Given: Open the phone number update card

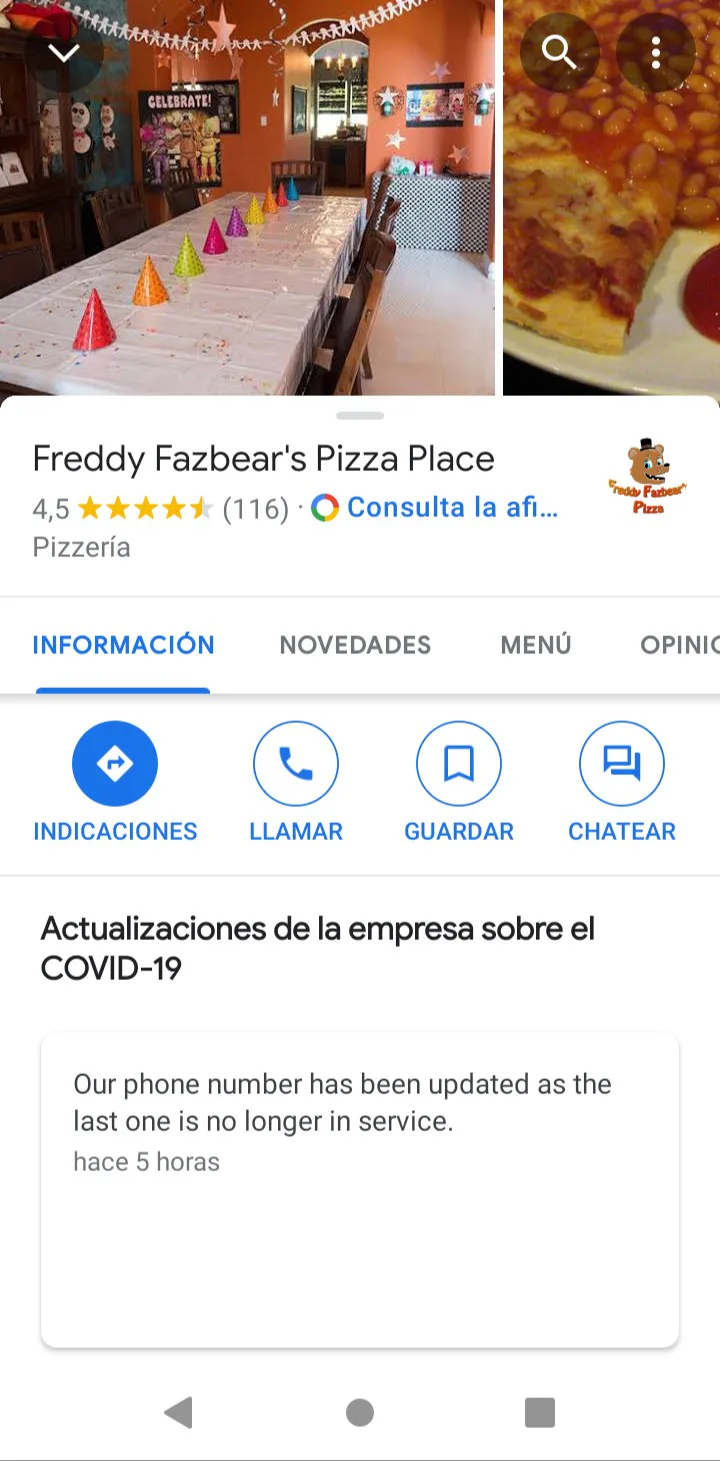Looking at the screenshot, I should (360, 1189).
